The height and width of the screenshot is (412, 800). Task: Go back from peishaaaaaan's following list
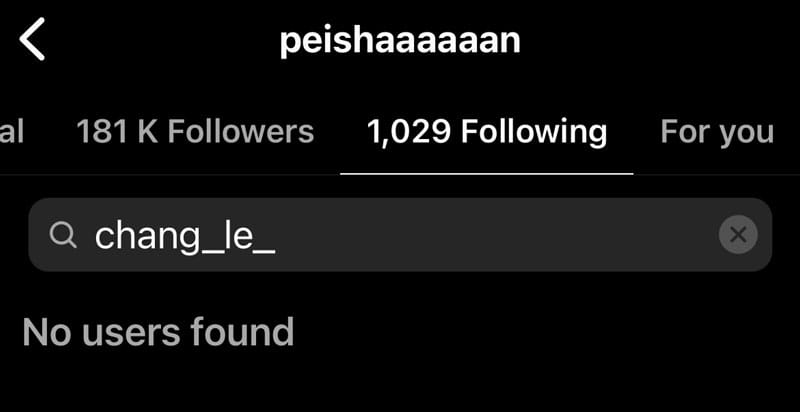pyautogui.click(x=33, y=41)
